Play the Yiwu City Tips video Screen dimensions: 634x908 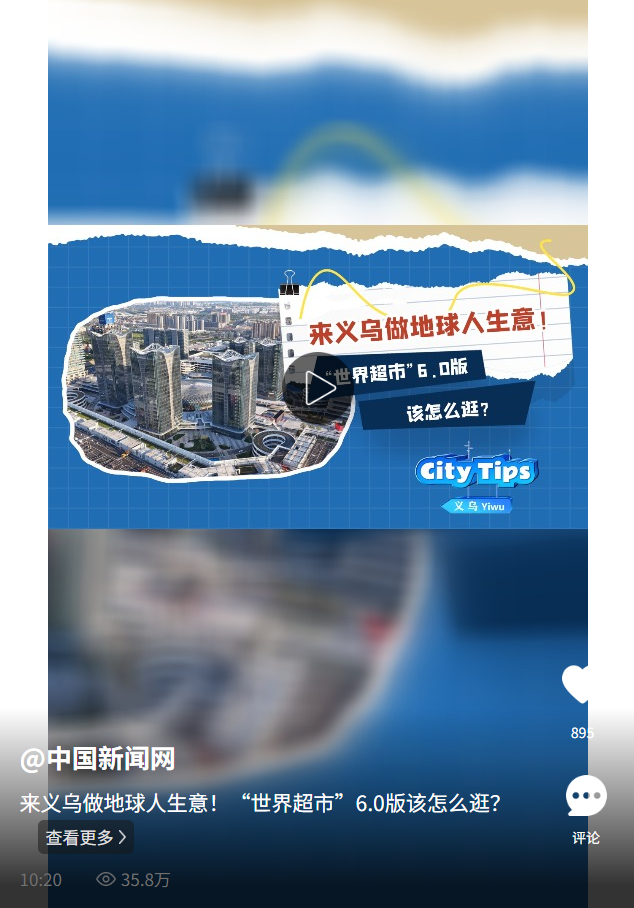(319, 387)
